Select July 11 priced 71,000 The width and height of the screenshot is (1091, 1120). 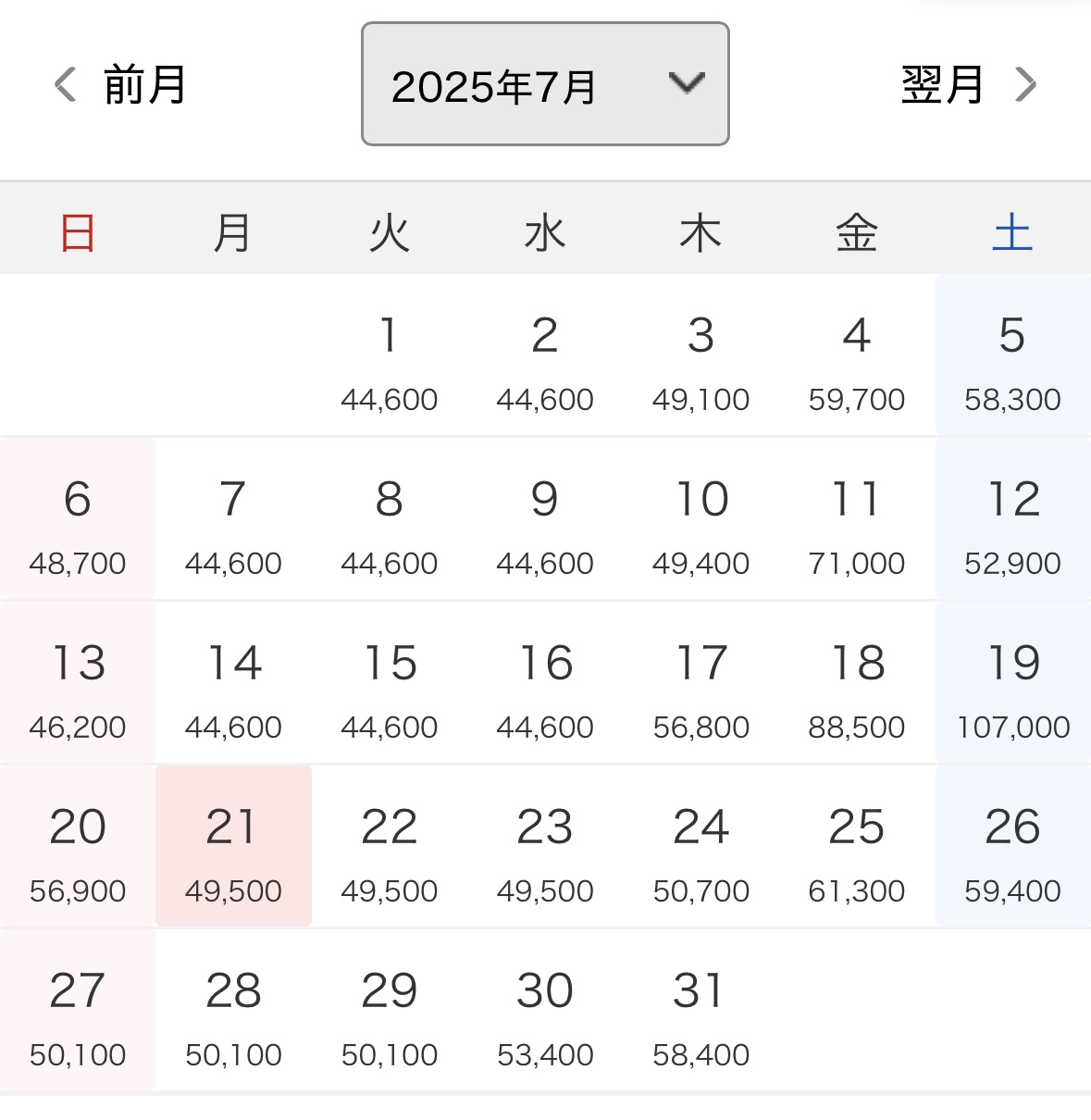tap(856, 520)
